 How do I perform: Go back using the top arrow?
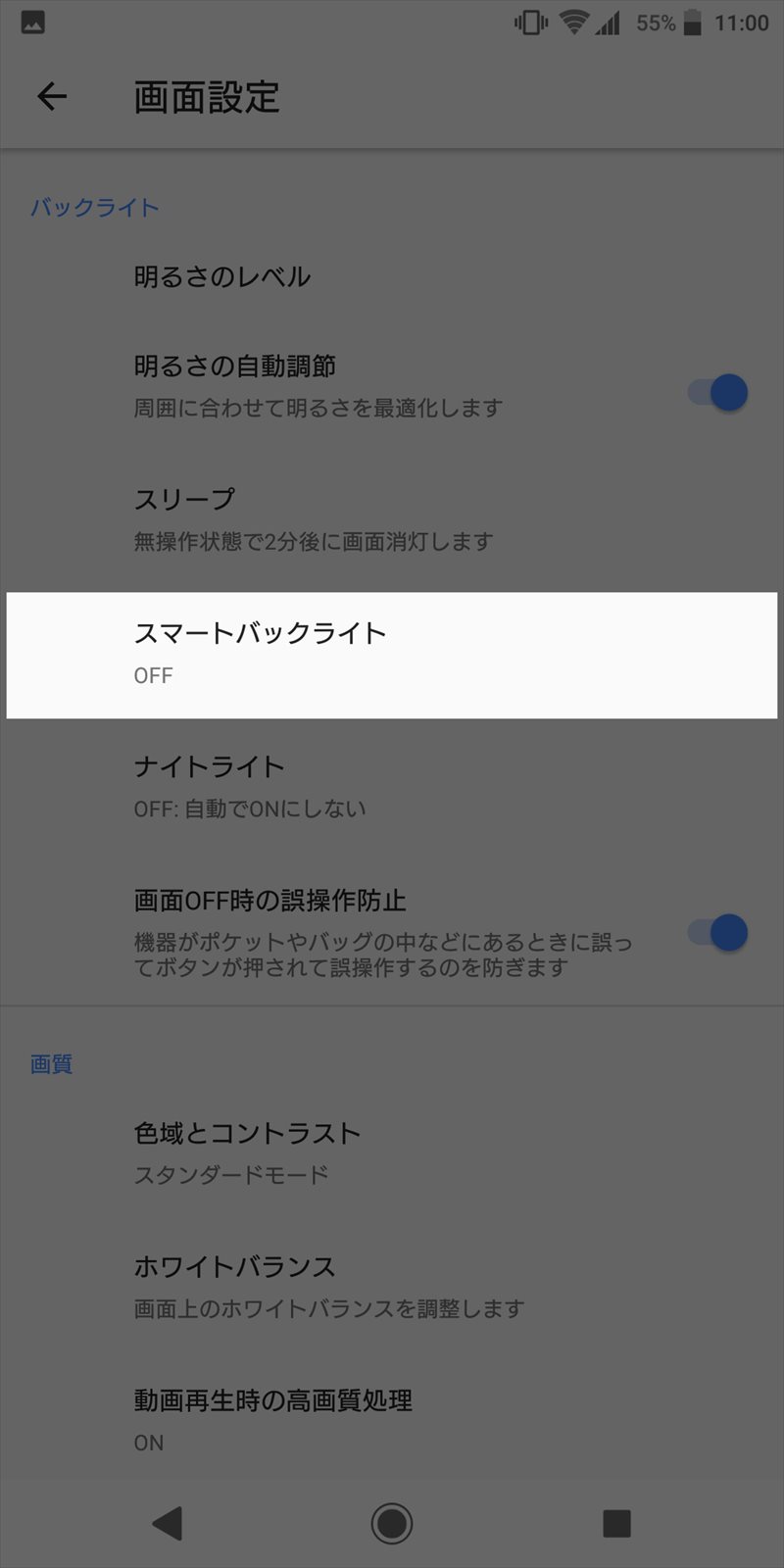pos(52,96)
